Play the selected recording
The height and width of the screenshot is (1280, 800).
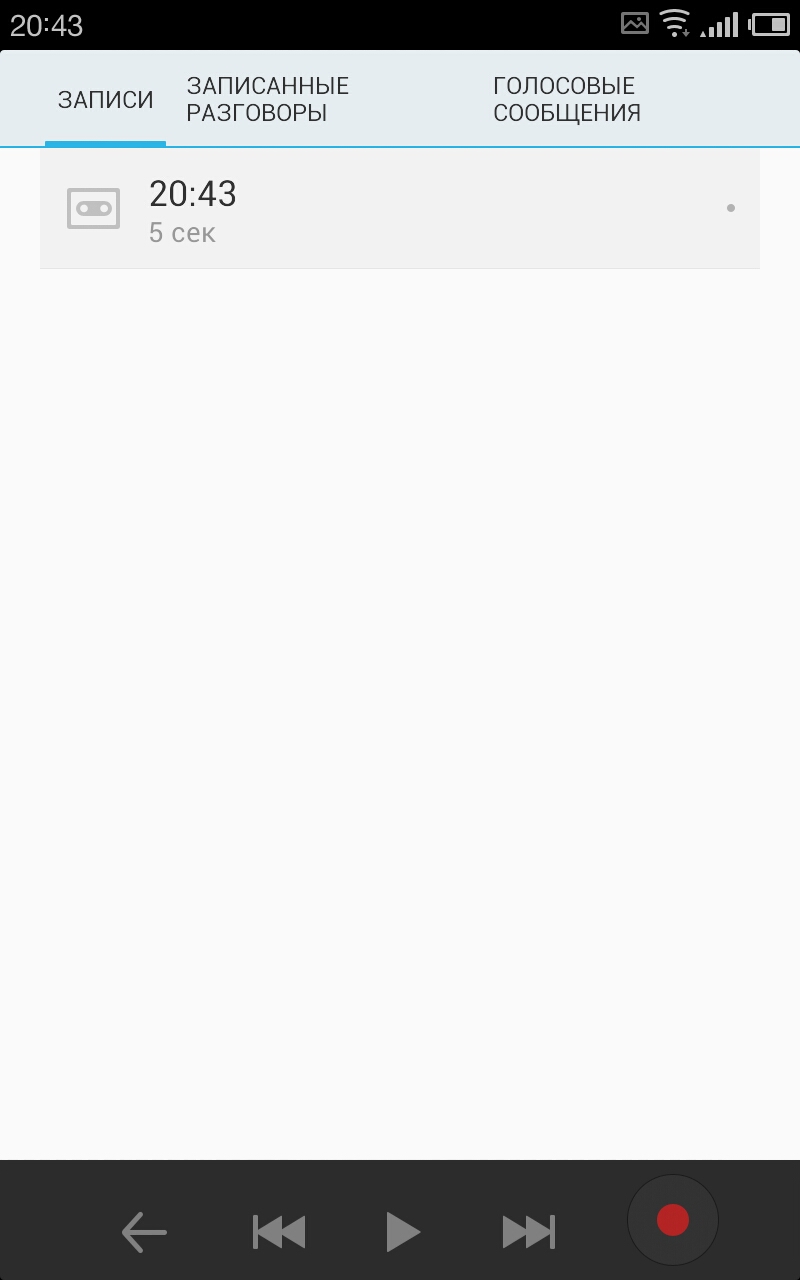pyautogui.click(x=403, y=1231)
